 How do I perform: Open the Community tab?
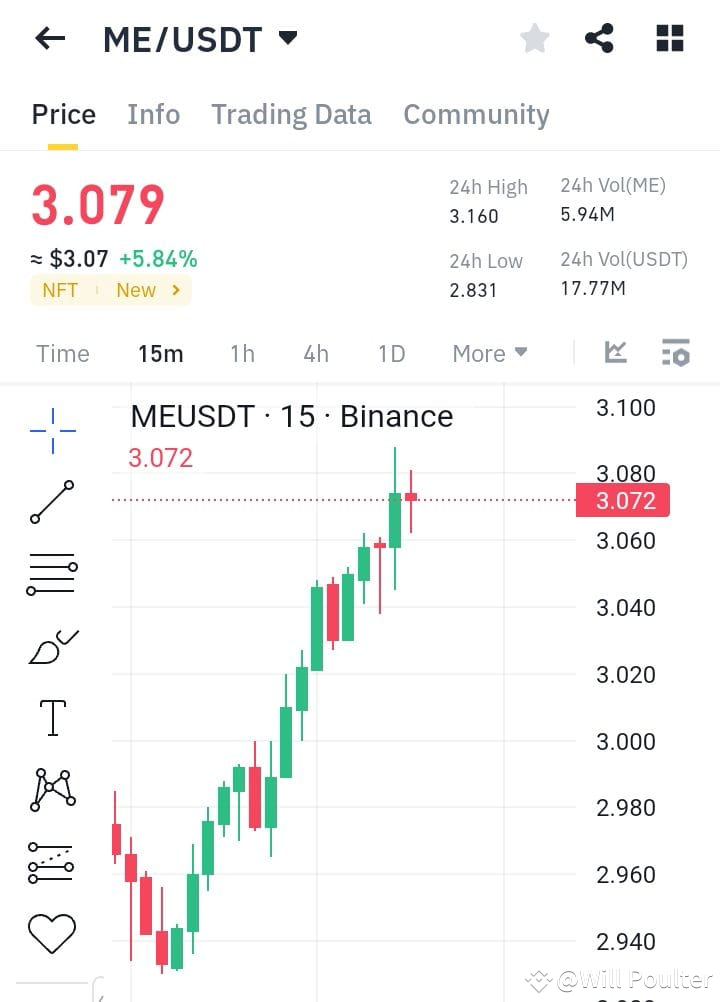point(476,114)
